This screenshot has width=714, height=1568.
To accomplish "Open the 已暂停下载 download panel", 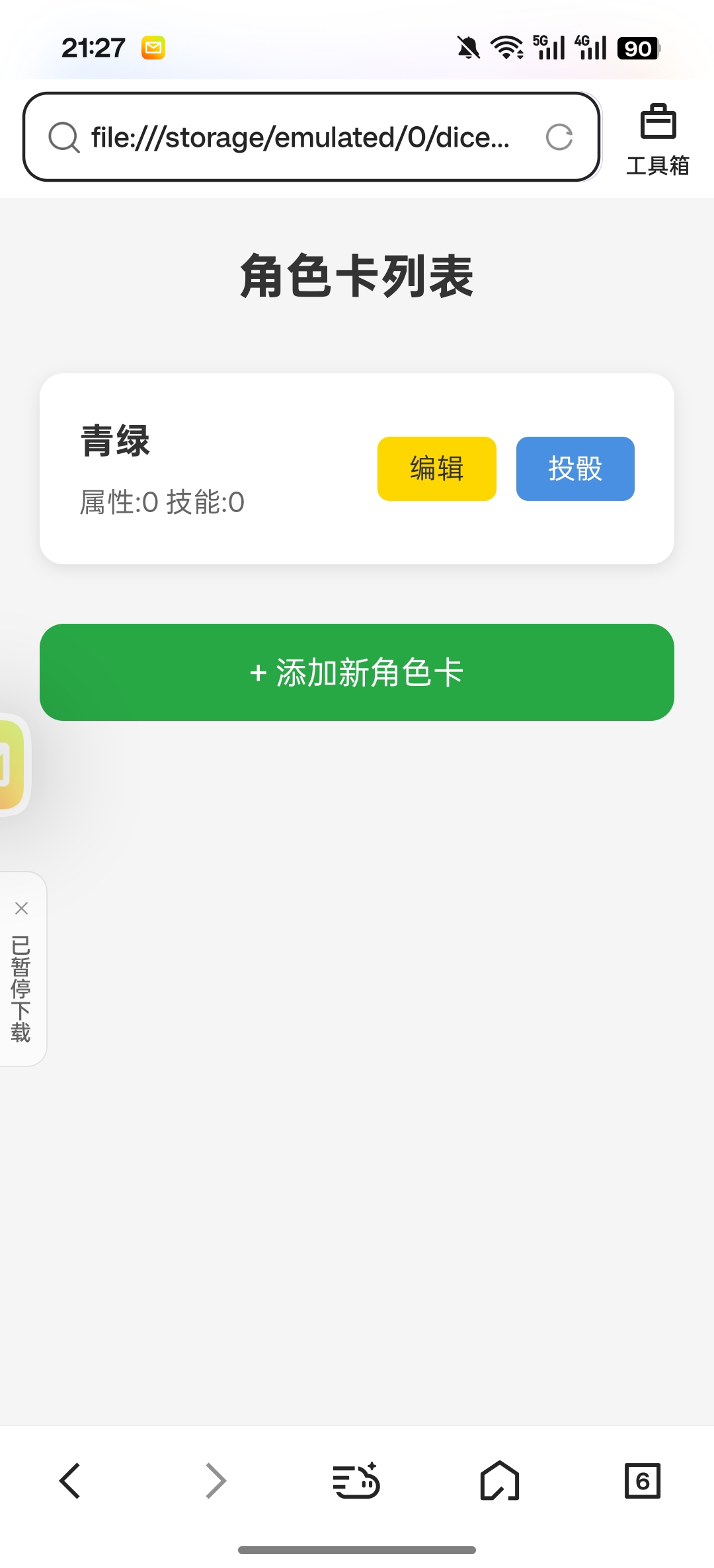I will tap(21, 989).
